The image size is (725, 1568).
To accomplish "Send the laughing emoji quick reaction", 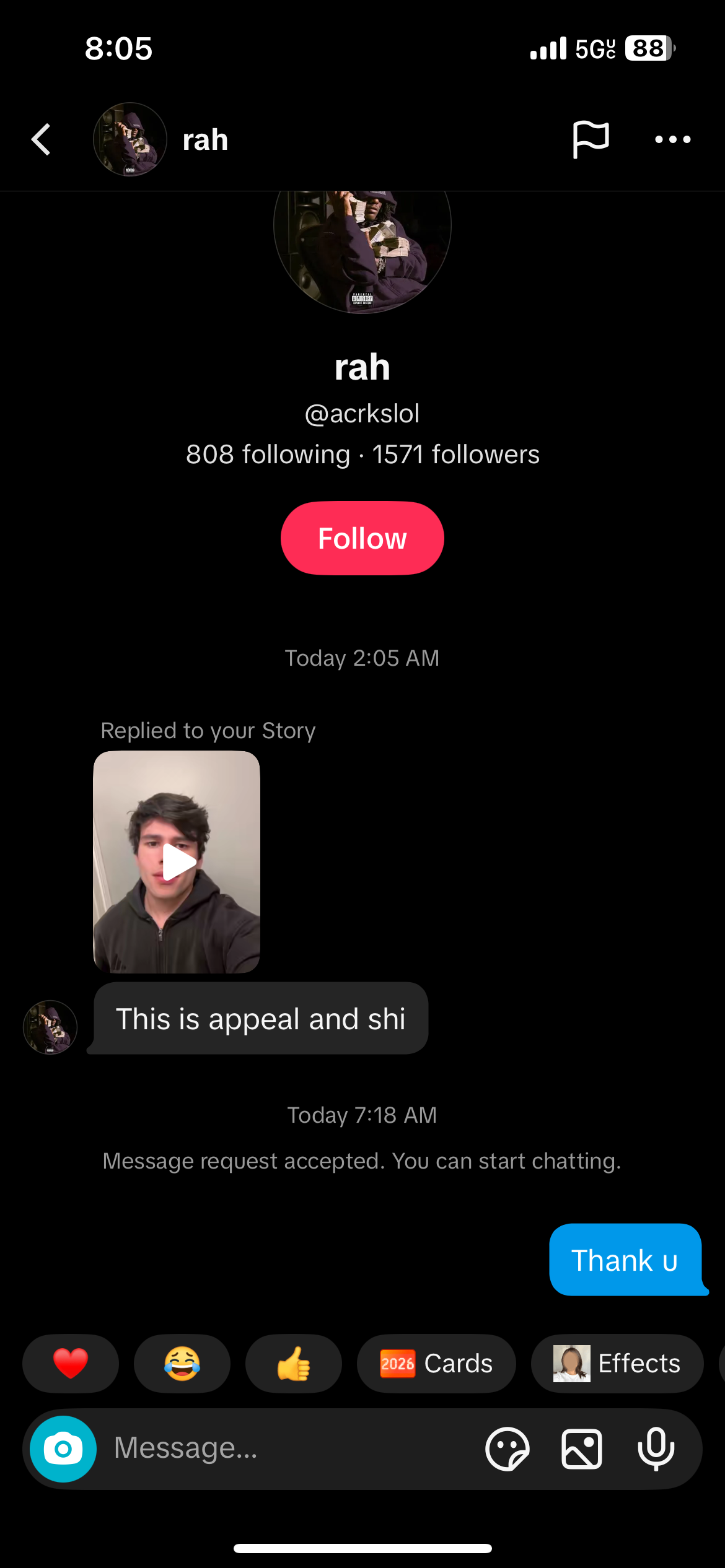I will pos(182,1364).
